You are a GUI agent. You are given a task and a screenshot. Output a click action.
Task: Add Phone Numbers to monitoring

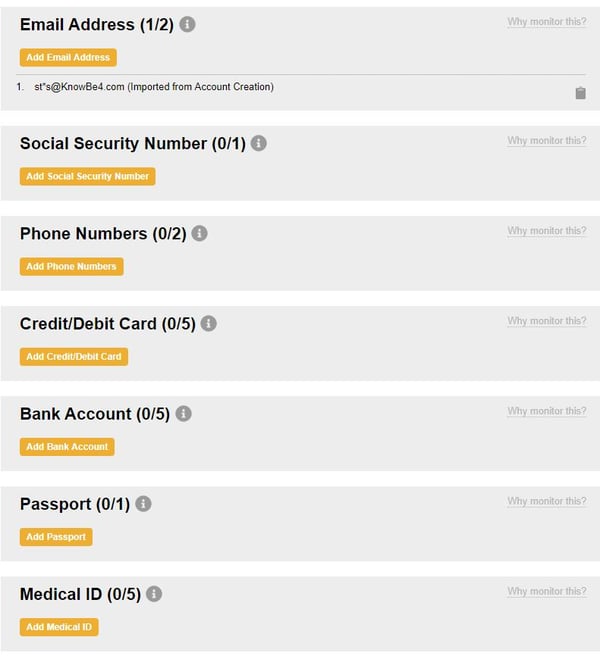tap(71, 266)
